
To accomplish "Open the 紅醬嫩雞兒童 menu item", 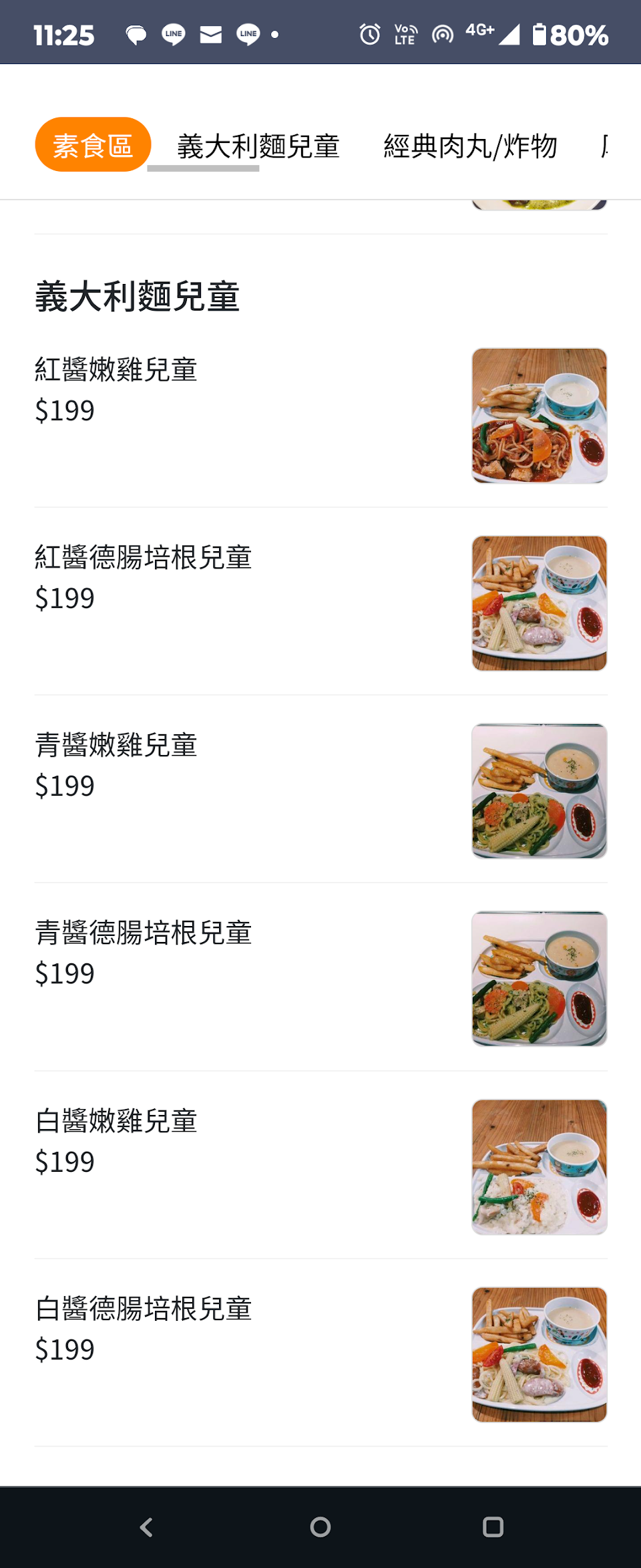I will [116, 369].
